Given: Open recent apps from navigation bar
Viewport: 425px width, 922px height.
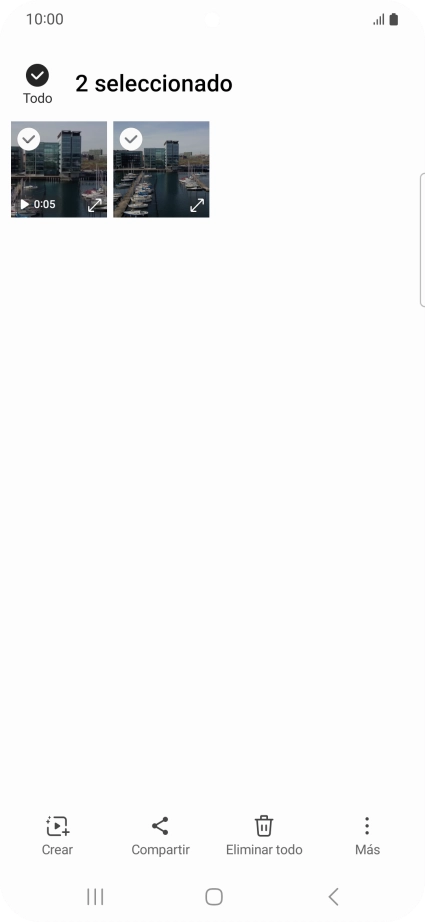Looking at the screenshot, I should (95, 897).
